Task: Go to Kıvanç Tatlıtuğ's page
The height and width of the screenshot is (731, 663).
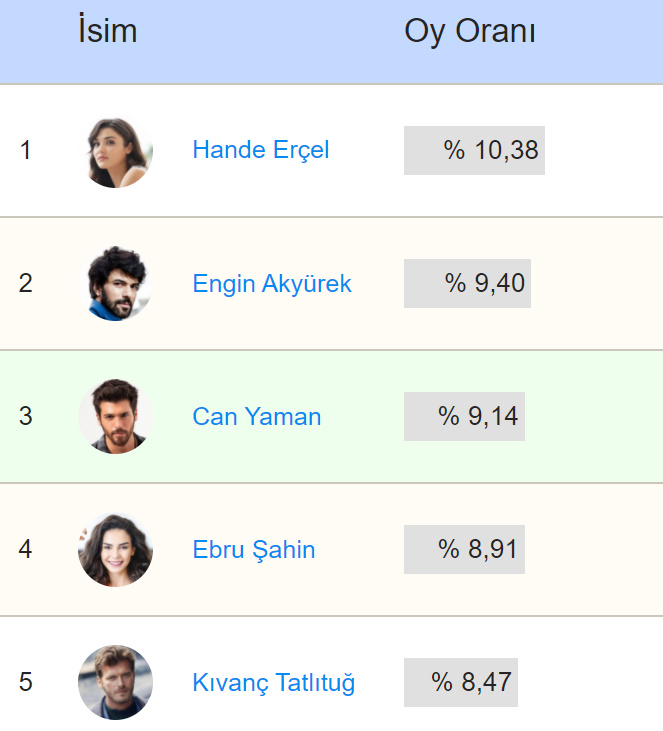Action: click(x=273, y=683)
